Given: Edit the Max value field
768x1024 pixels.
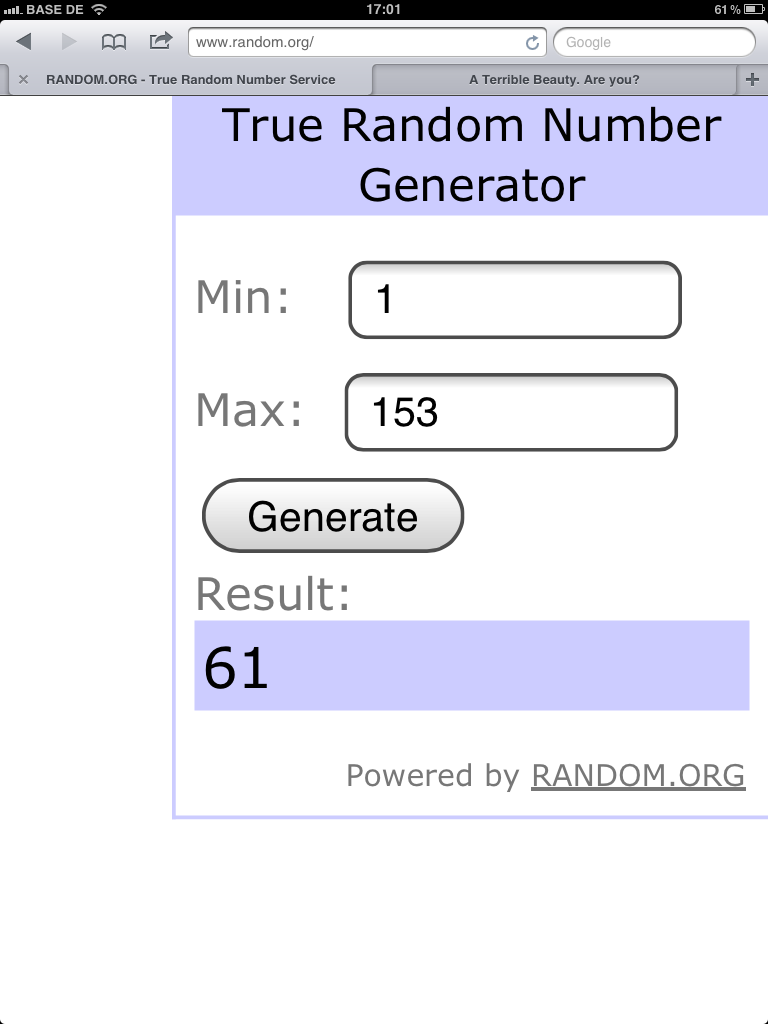Looking at the screenshot, I should coord(511,412).
